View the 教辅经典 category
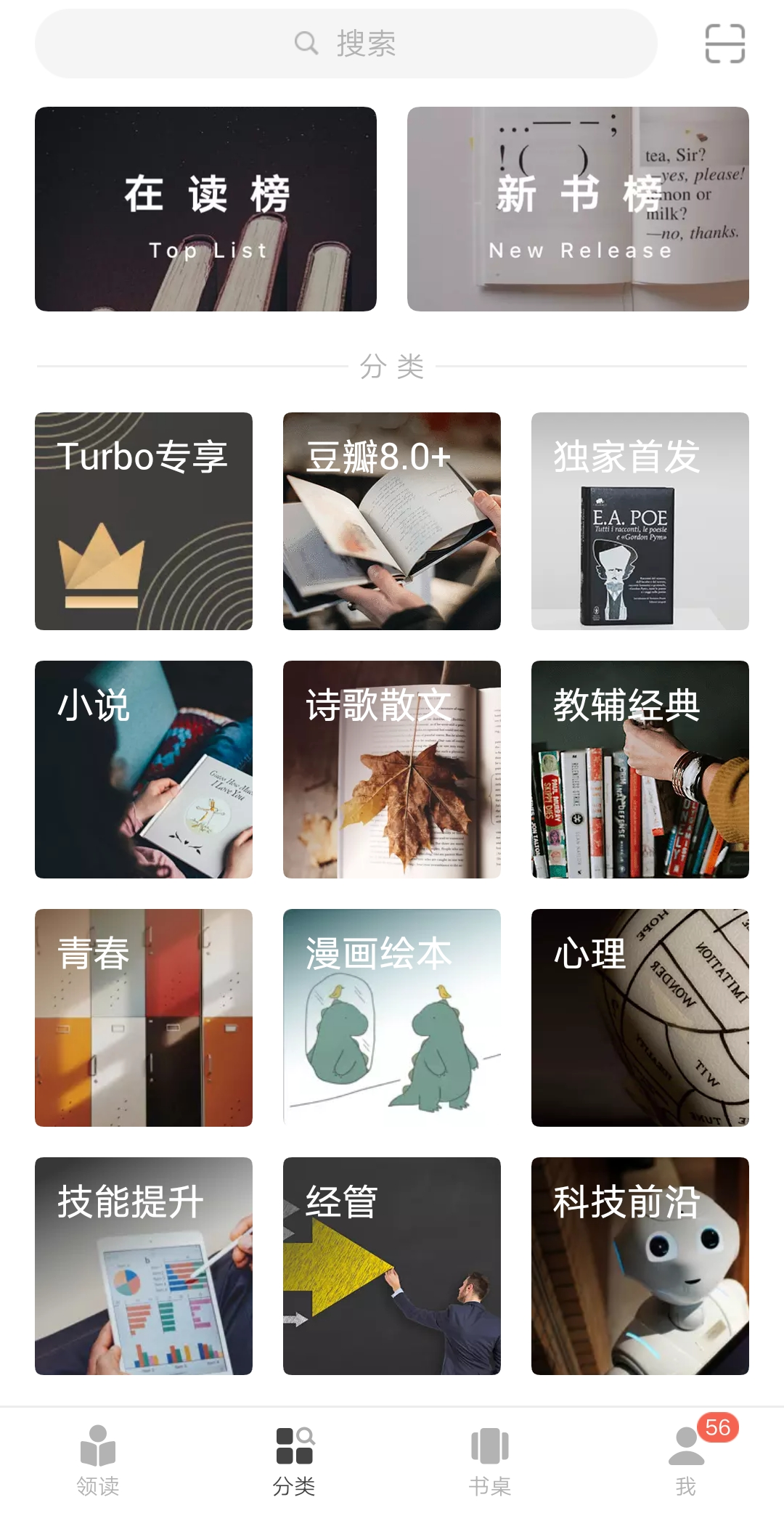This screenshot has height=1513, width=784. coord(640,770)
